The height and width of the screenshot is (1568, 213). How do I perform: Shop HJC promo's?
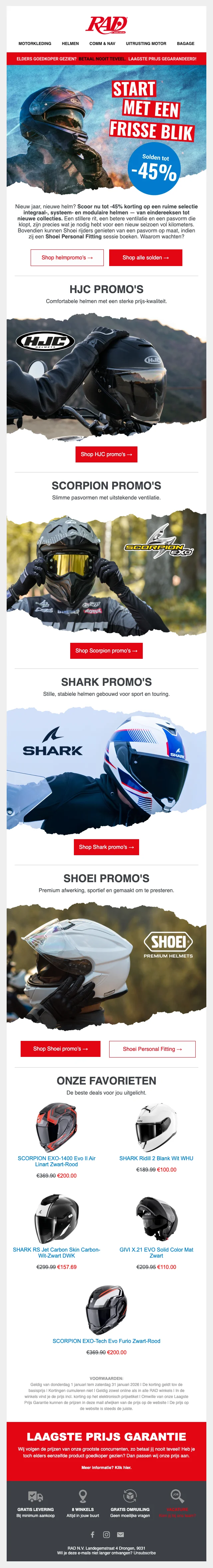tap(106, 454)
